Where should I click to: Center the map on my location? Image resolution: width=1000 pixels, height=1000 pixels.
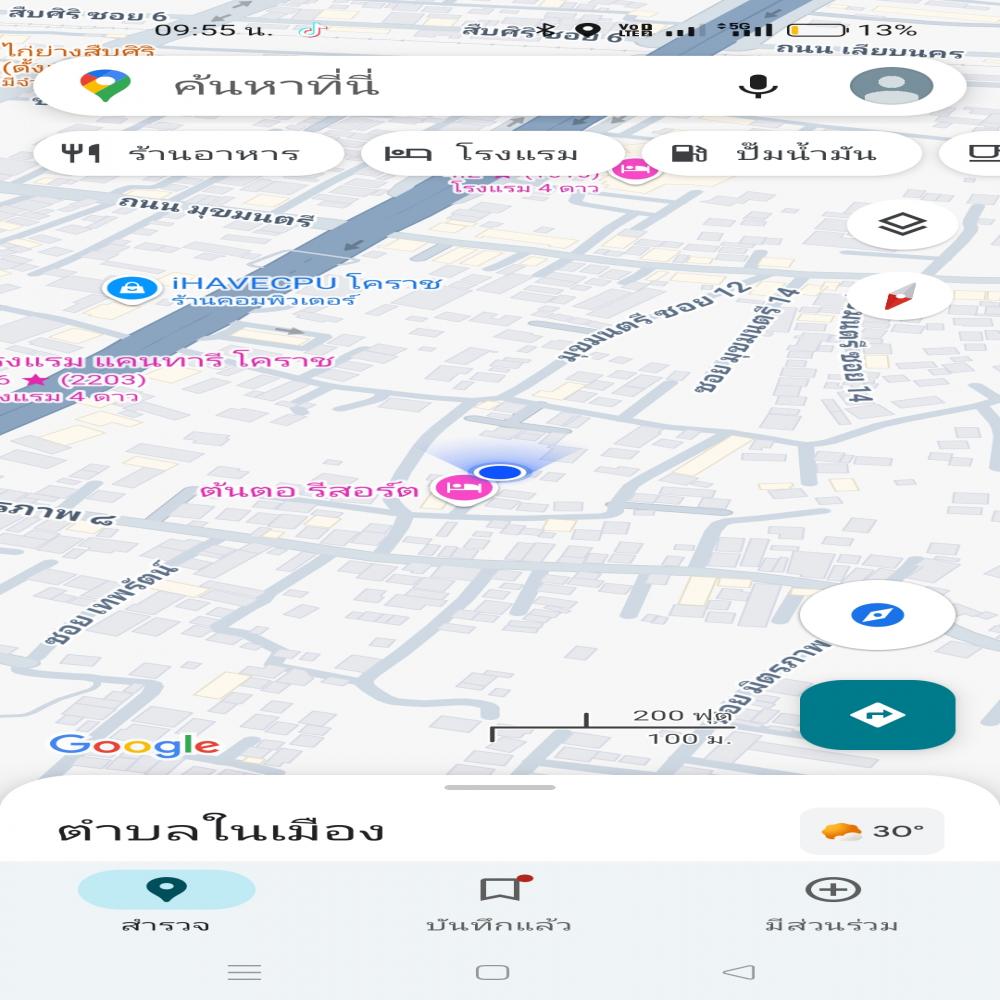(877, 615)
